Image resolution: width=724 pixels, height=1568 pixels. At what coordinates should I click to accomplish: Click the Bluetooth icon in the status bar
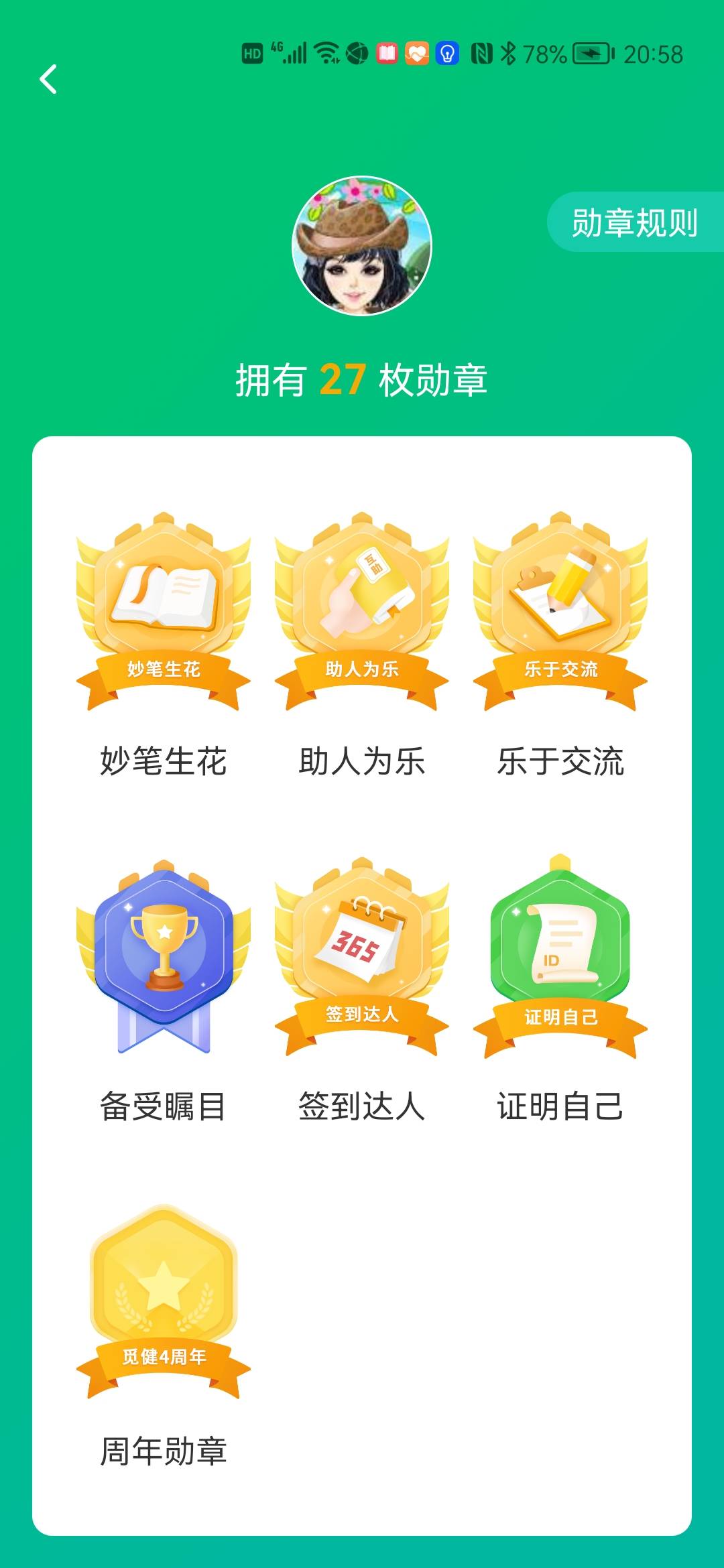click(x=508, y=51)
